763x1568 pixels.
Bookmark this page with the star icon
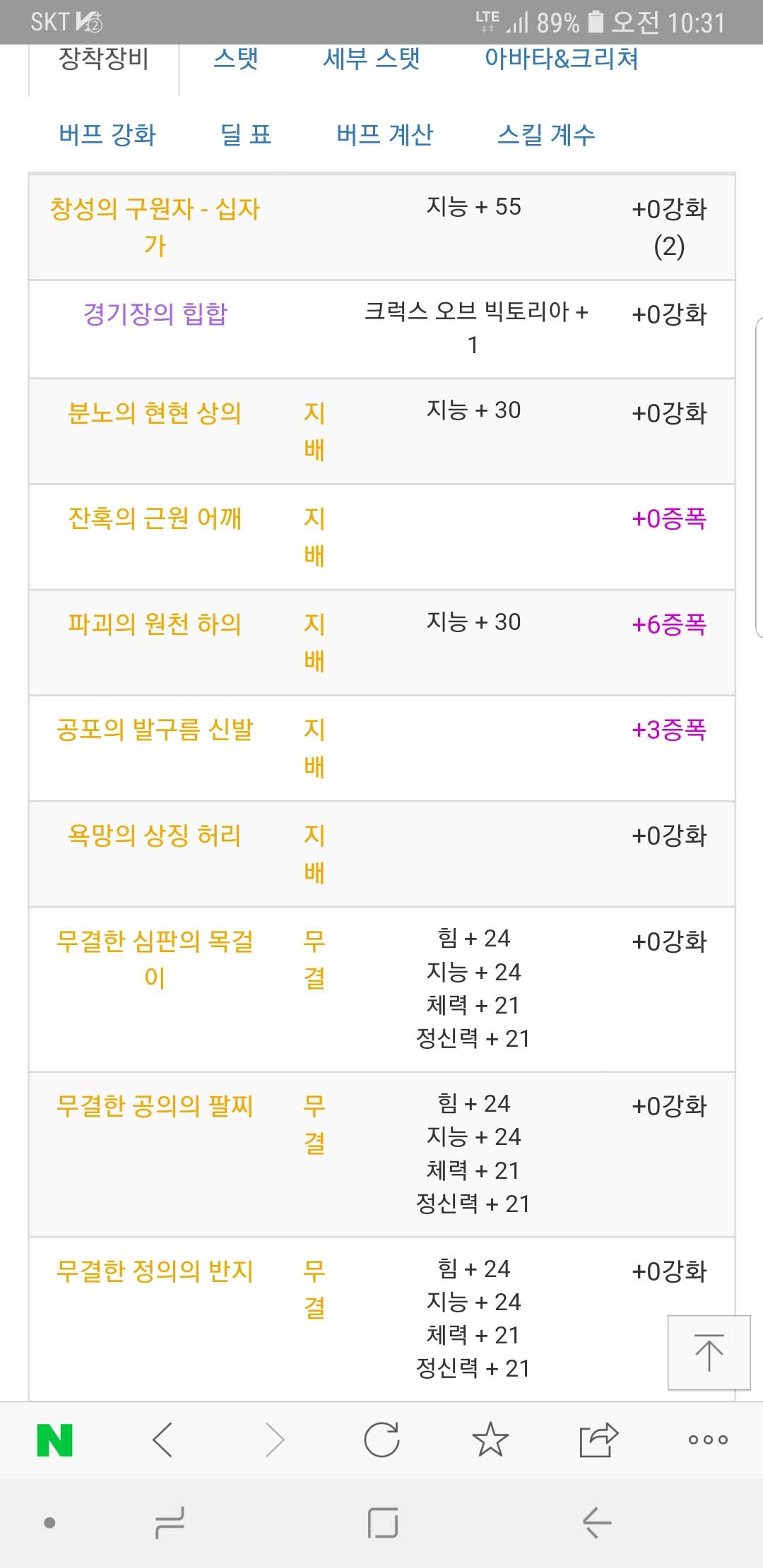click(x=490, y=1439)
